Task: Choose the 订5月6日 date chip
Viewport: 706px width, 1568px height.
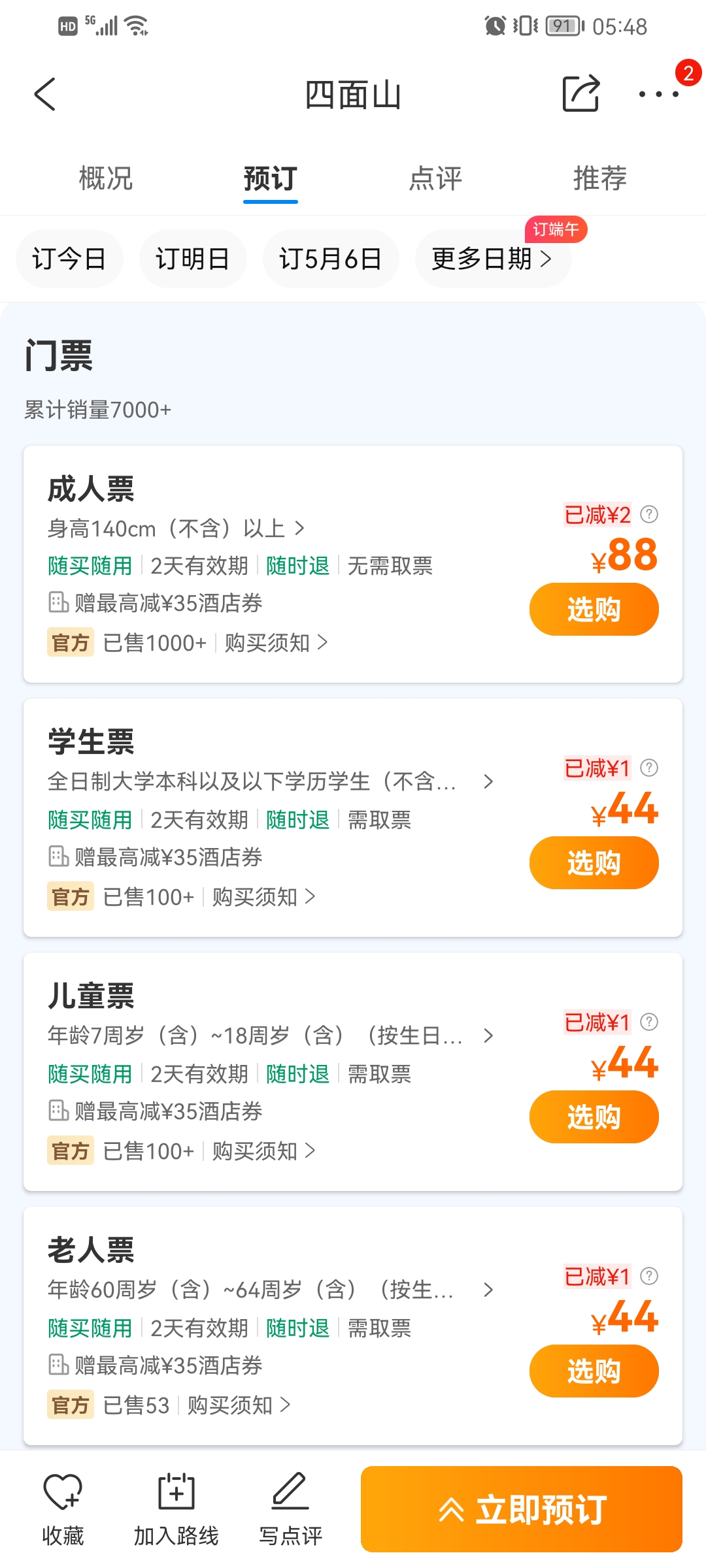Action: (331, 259)
